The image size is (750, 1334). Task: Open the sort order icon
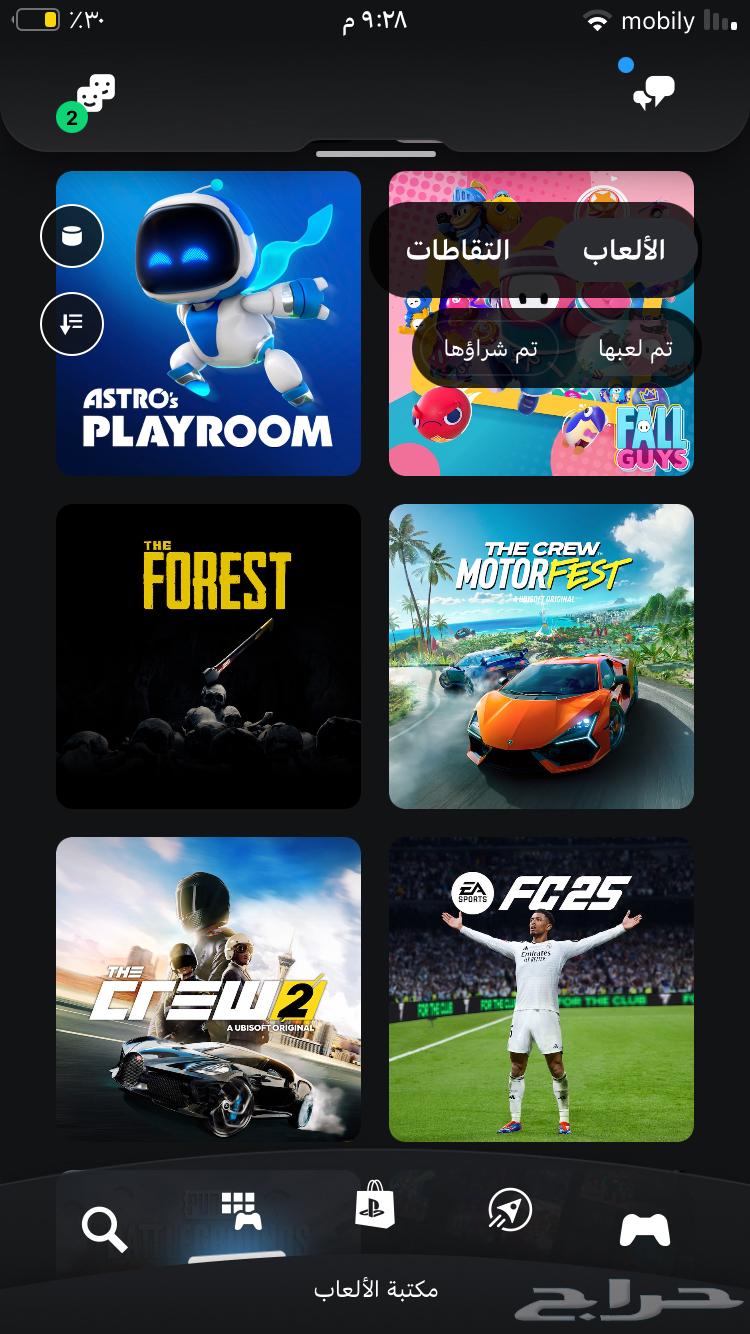[72, 323]
